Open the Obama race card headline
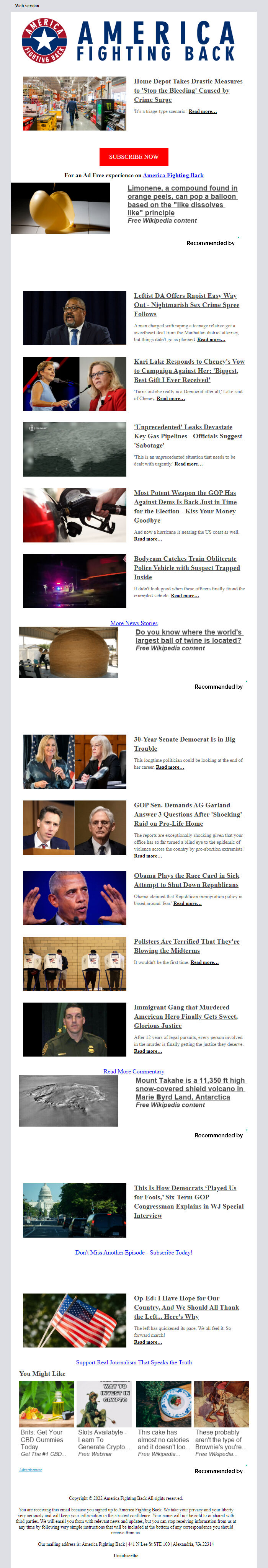Screen dimensions: 268x1568 click(186, 880)
